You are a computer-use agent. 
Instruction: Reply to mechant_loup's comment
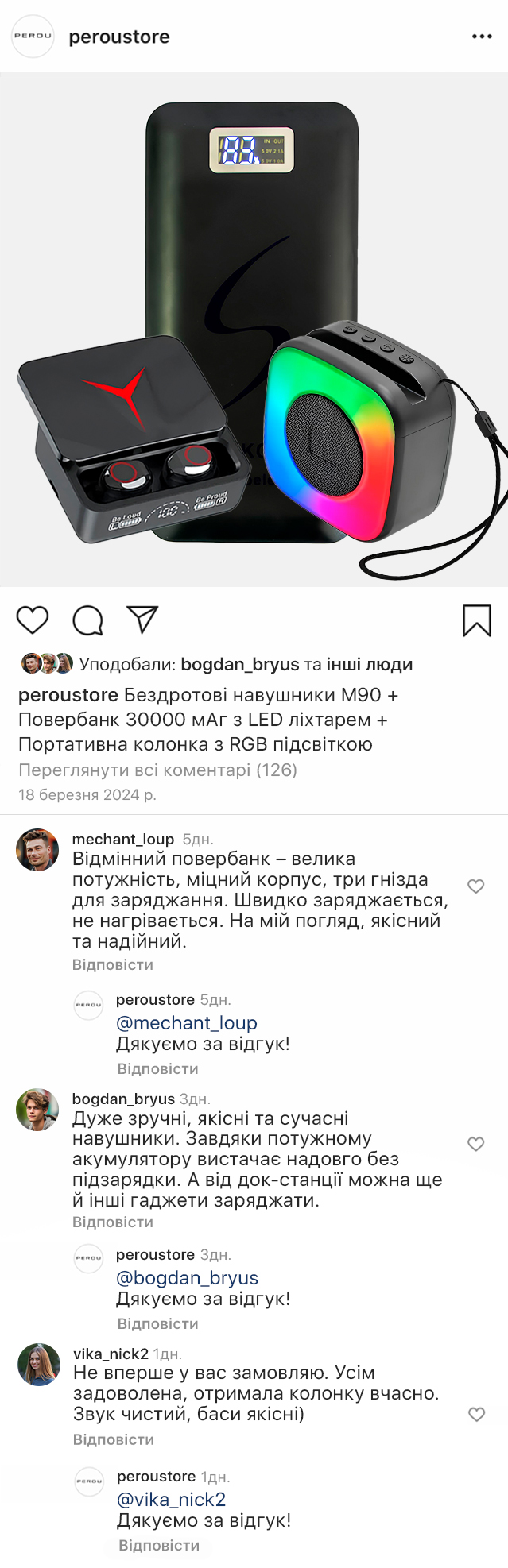[x=113, y=965]
